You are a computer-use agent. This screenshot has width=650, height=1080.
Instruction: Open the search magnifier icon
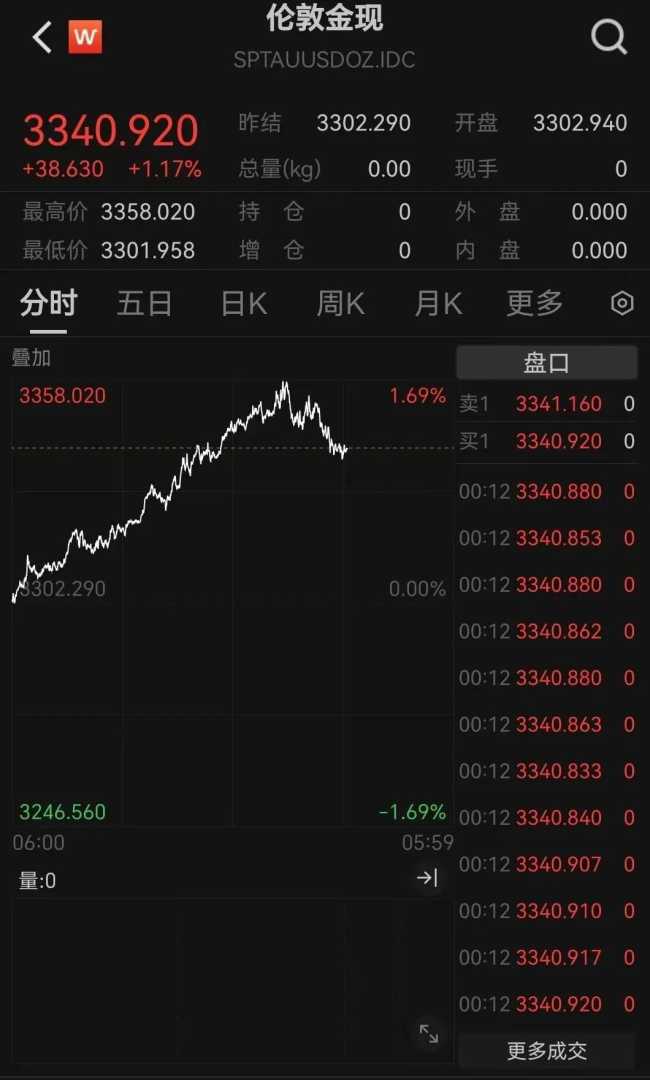point(608,38)
